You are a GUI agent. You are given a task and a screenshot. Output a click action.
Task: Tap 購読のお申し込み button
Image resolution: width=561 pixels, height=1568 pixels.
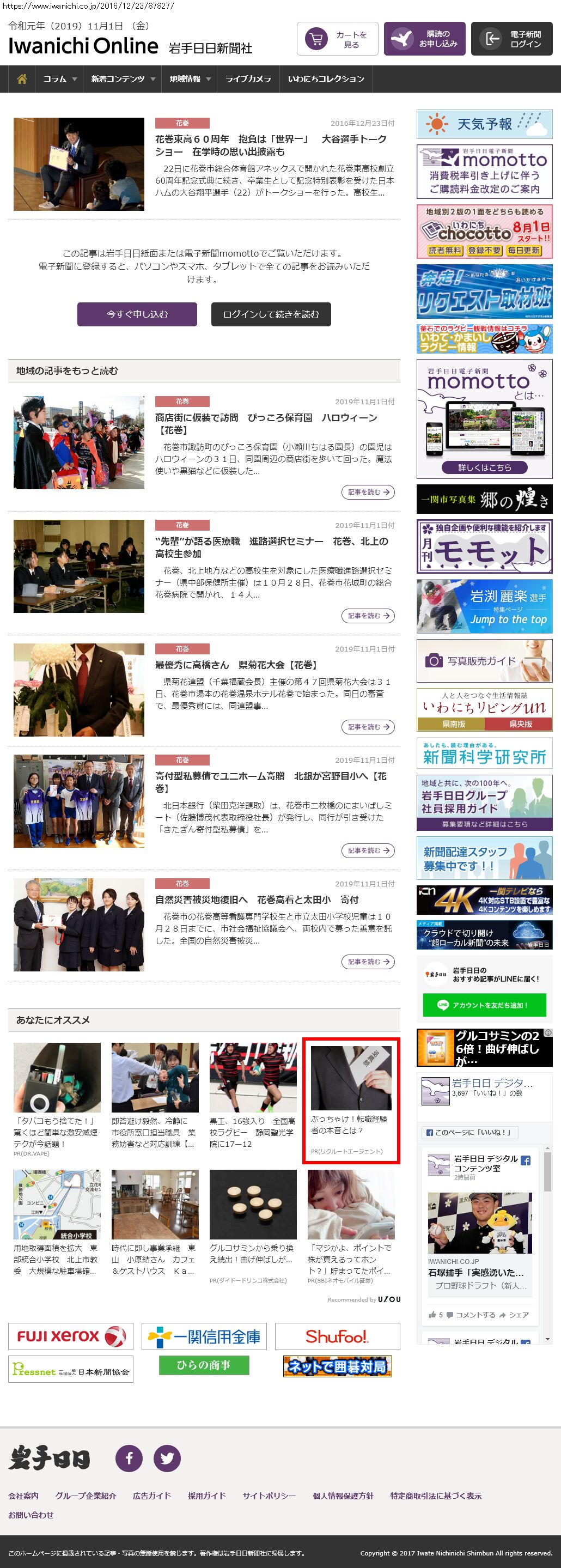(x=425, y=40)
